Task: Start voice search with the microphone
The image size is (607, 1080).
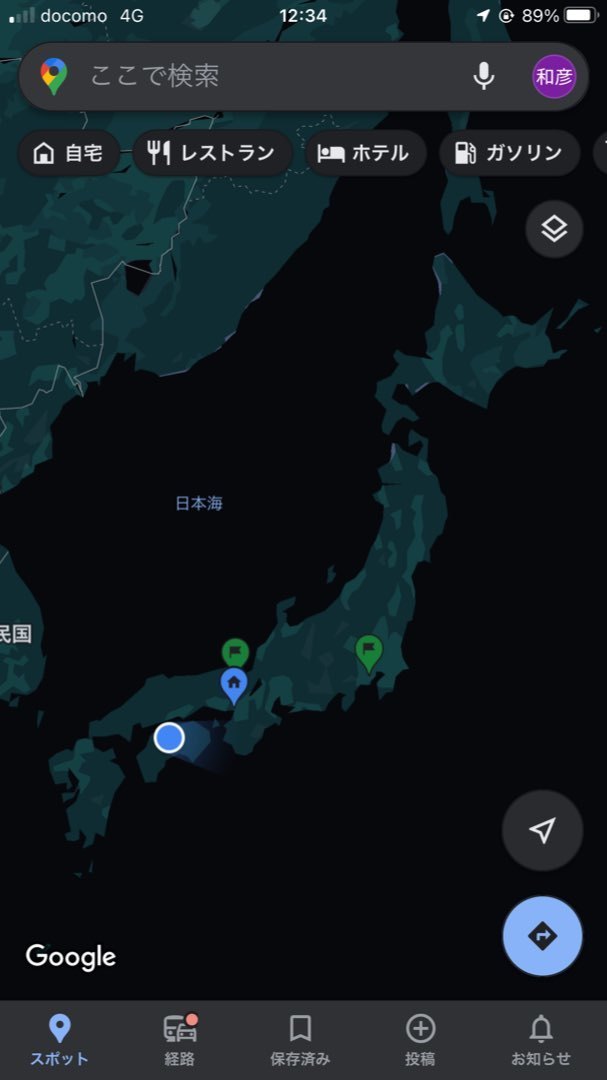Action: click(484, 76)
